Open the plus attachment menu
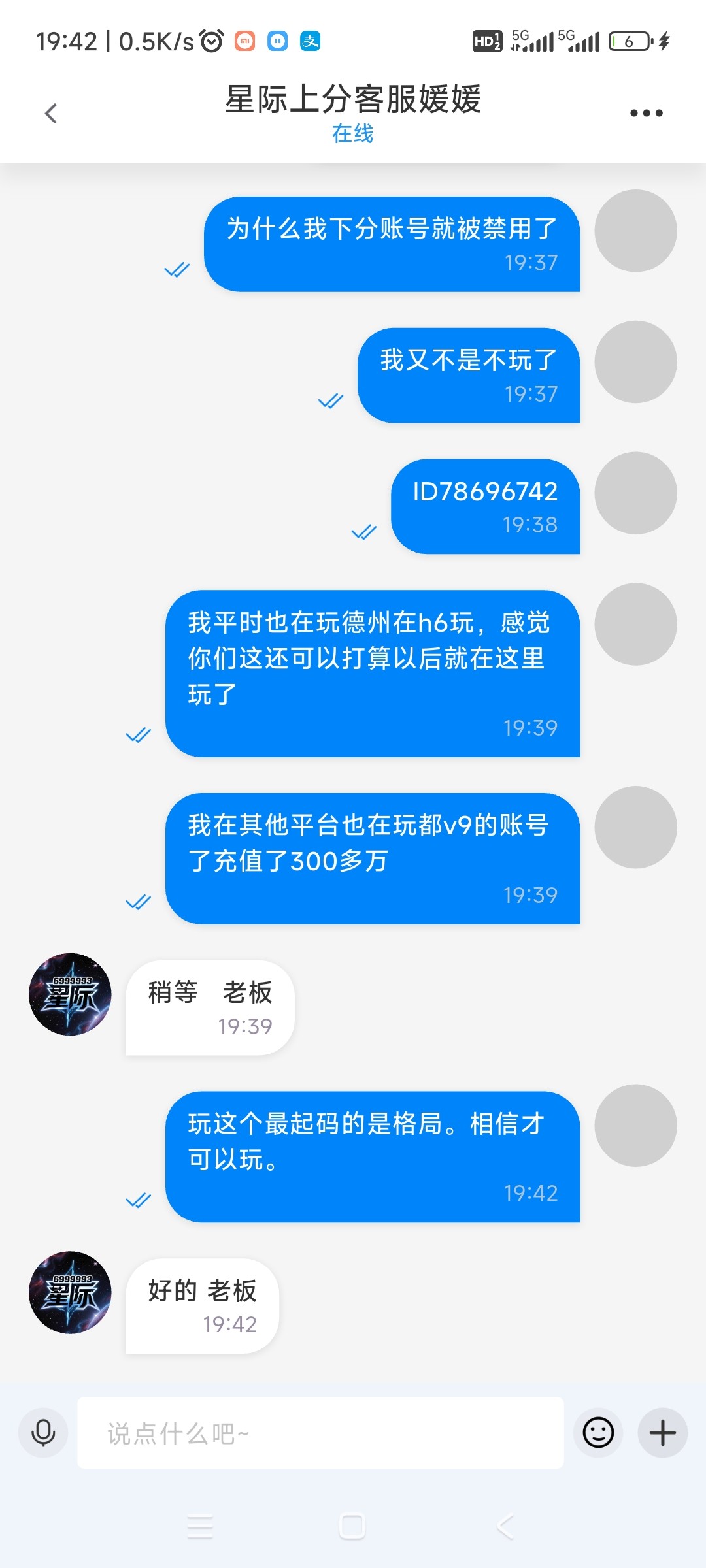This screenshot has height=1568, width=706. (x=662, y=1433)
